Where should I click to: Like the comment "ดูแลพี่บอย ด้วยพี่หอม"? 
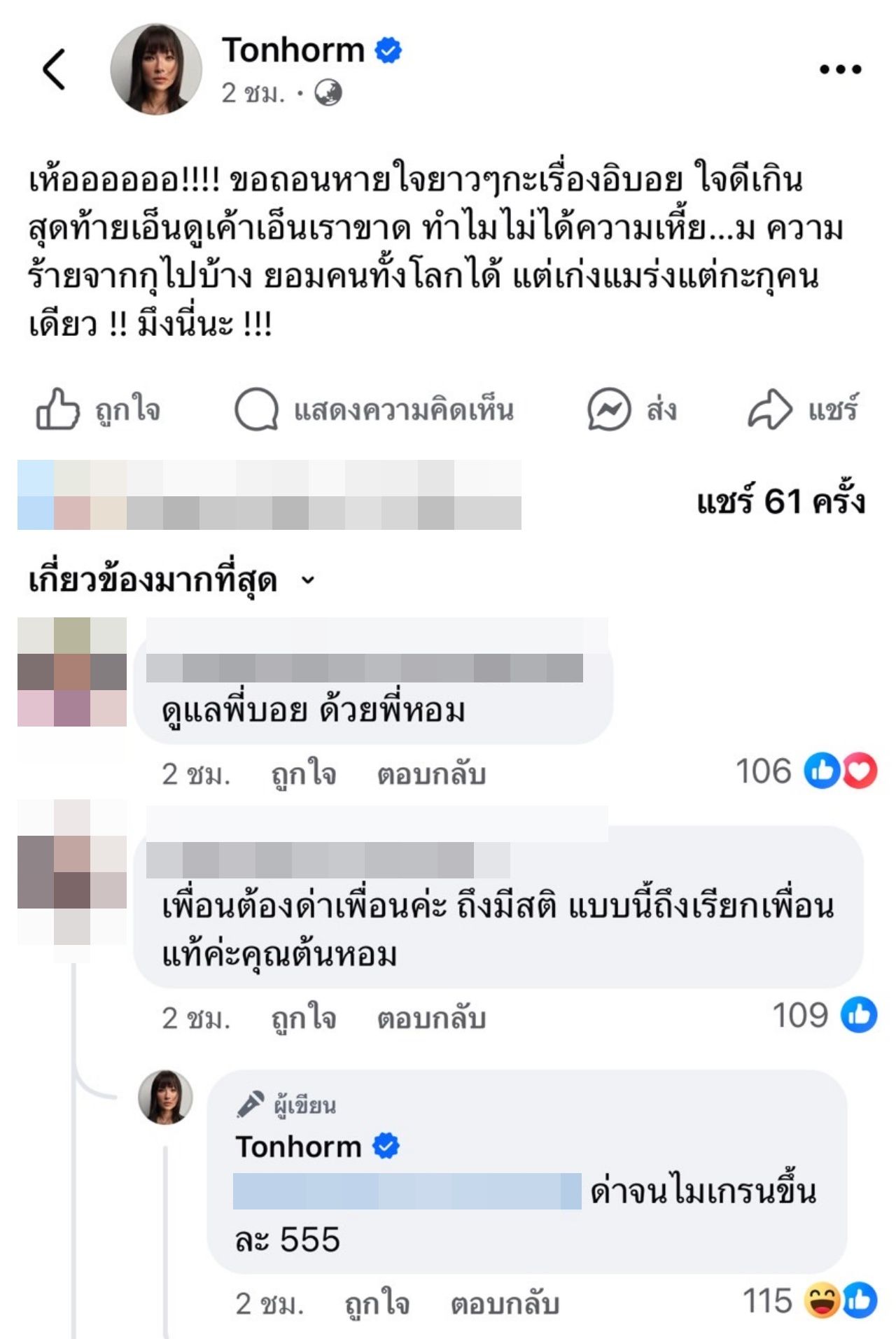point(304,774)
